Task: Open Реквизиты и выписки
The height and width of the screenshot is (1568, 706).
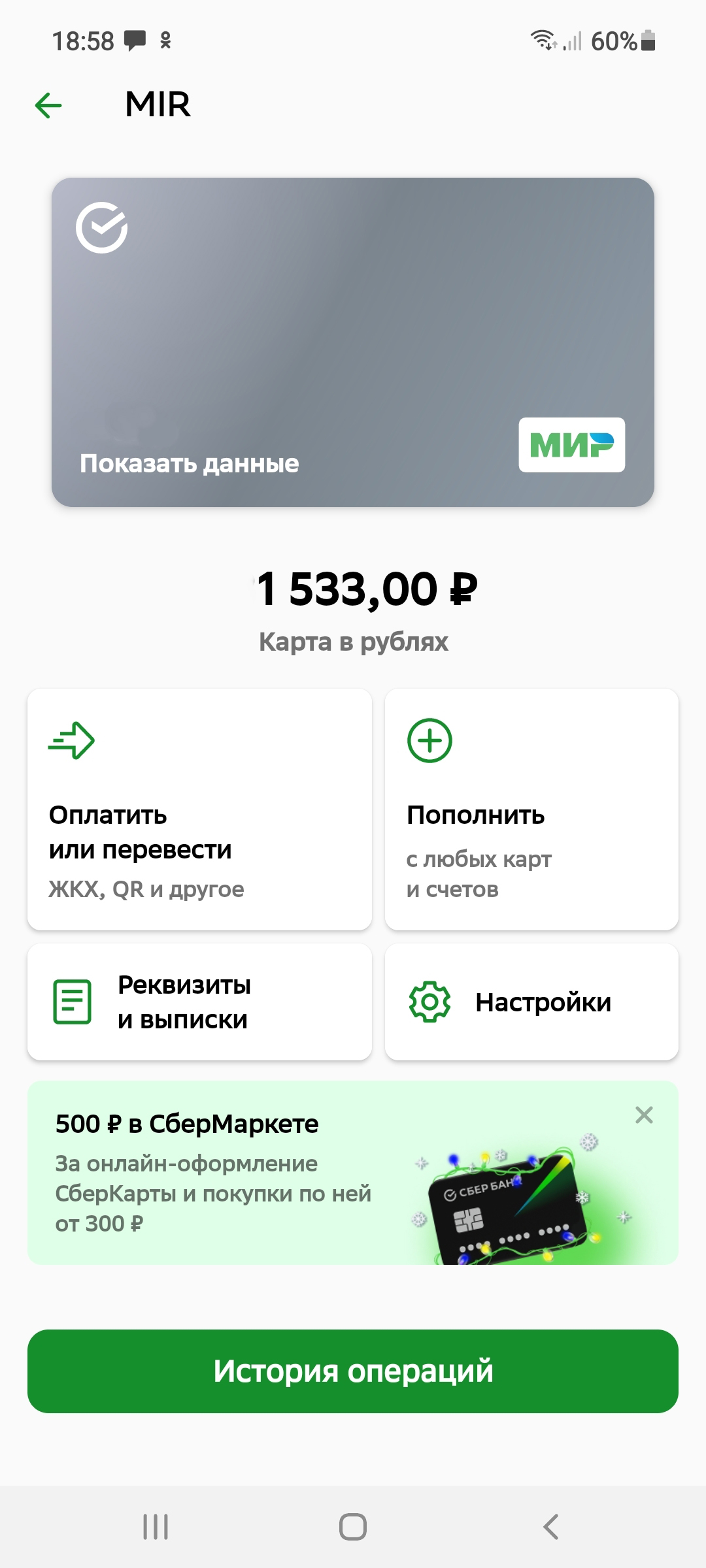Action: tap(199, 1002)
